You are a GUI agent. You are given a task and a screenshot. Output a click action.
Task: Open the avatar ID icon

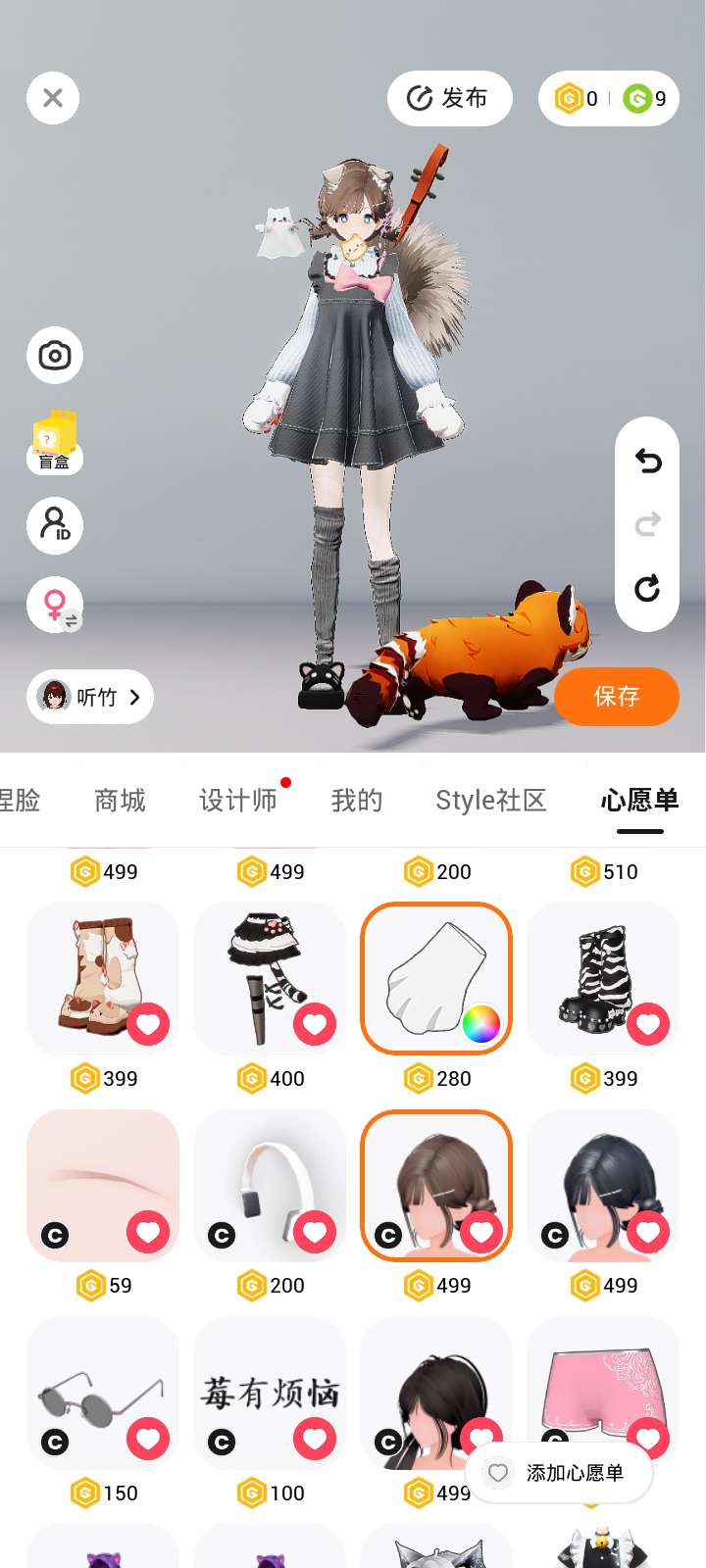click(x=54, y=524)
